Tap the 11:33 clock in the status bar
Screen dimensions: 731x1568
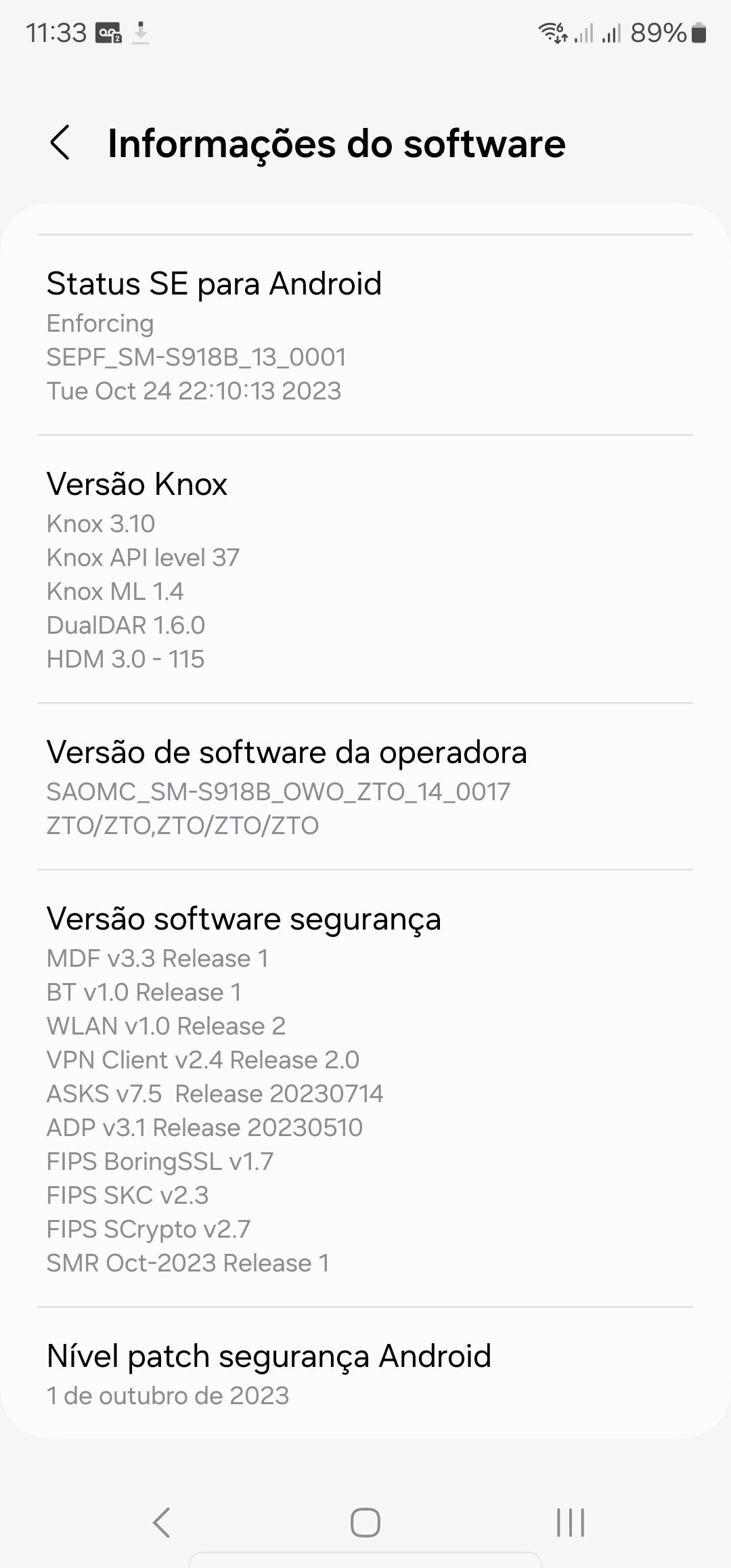coord(58,30)
